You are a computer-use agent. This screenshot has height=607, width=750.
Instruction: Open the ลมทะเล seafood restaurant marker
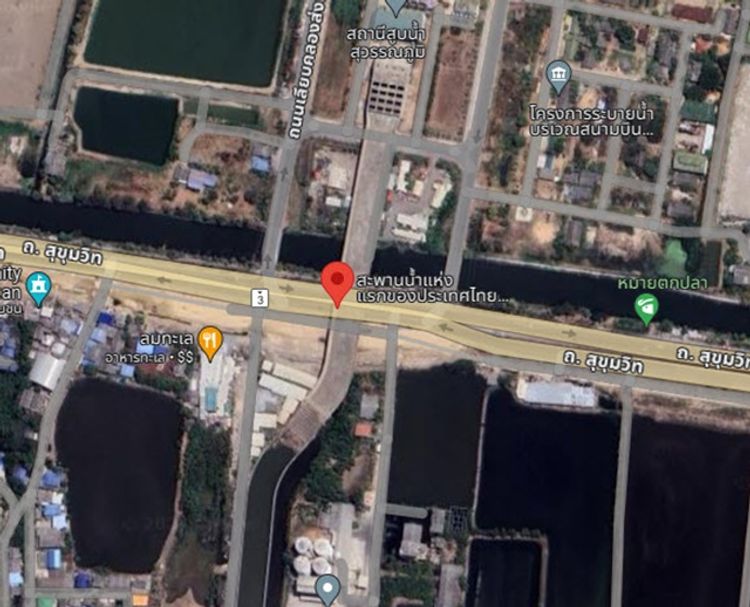(209, 340)
